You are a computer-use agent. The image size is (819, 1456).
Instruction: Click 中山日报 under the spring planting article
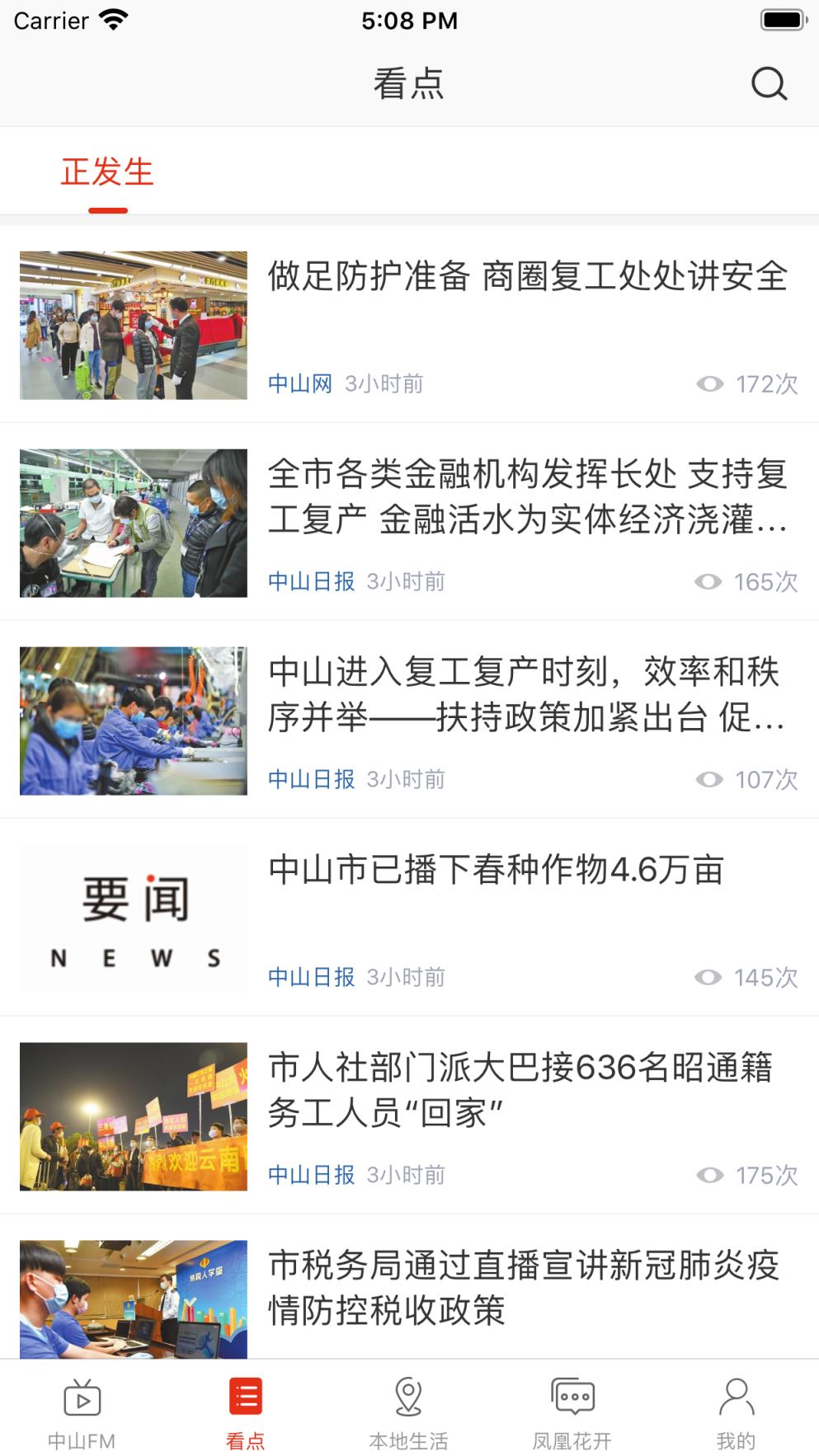click(311, 977)
